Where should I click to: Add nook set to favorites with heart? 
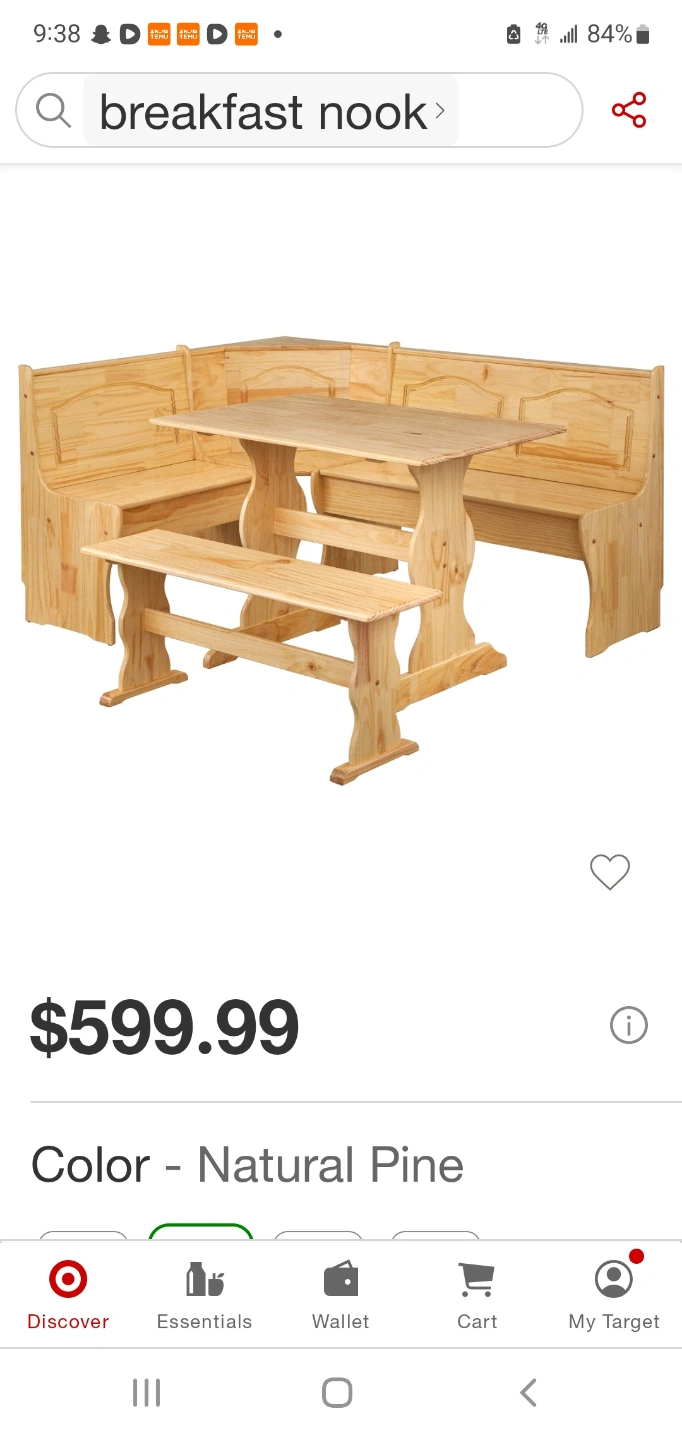(610, 872)
